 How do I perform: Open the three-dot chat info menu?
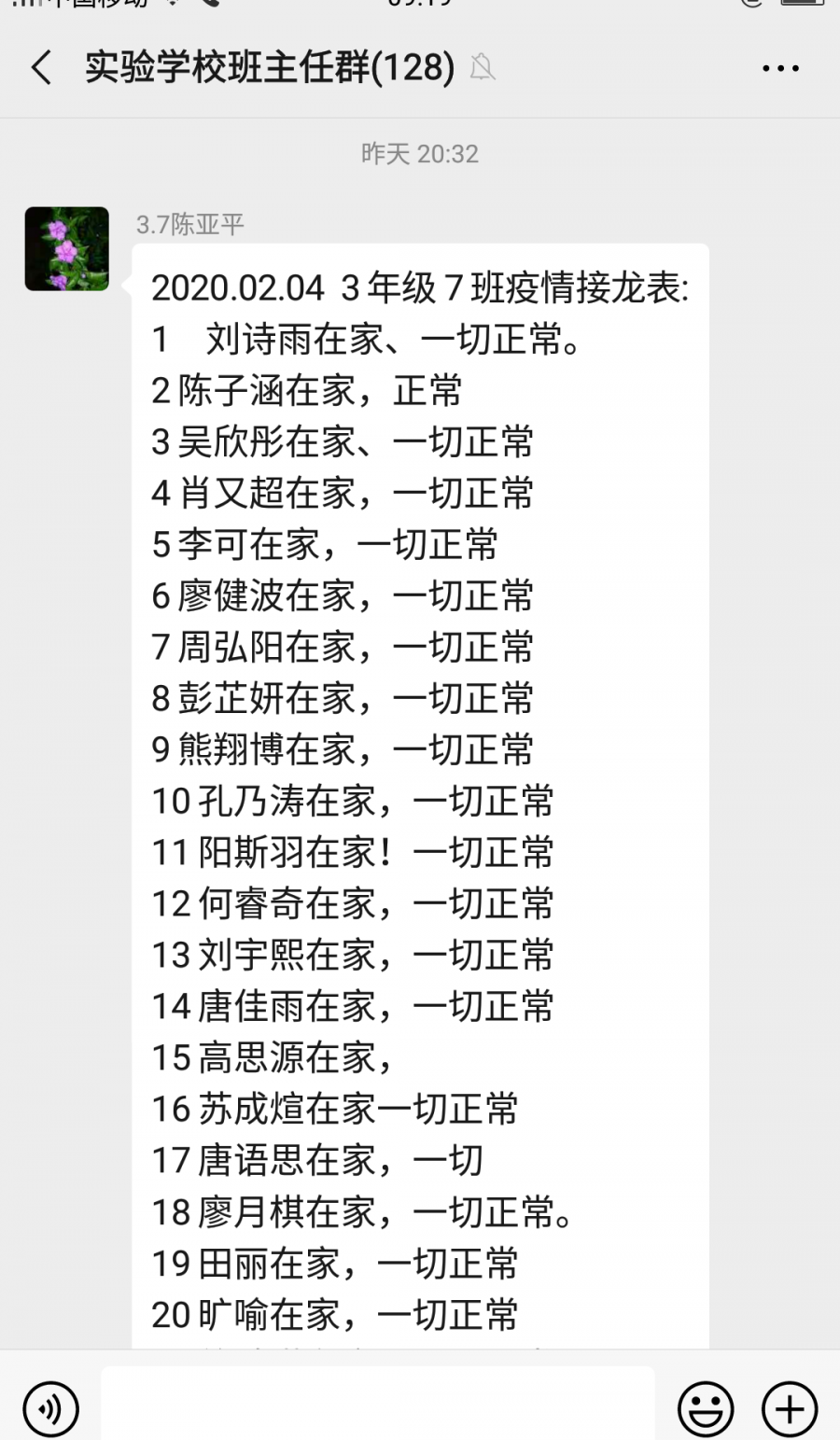pos(780,68)
